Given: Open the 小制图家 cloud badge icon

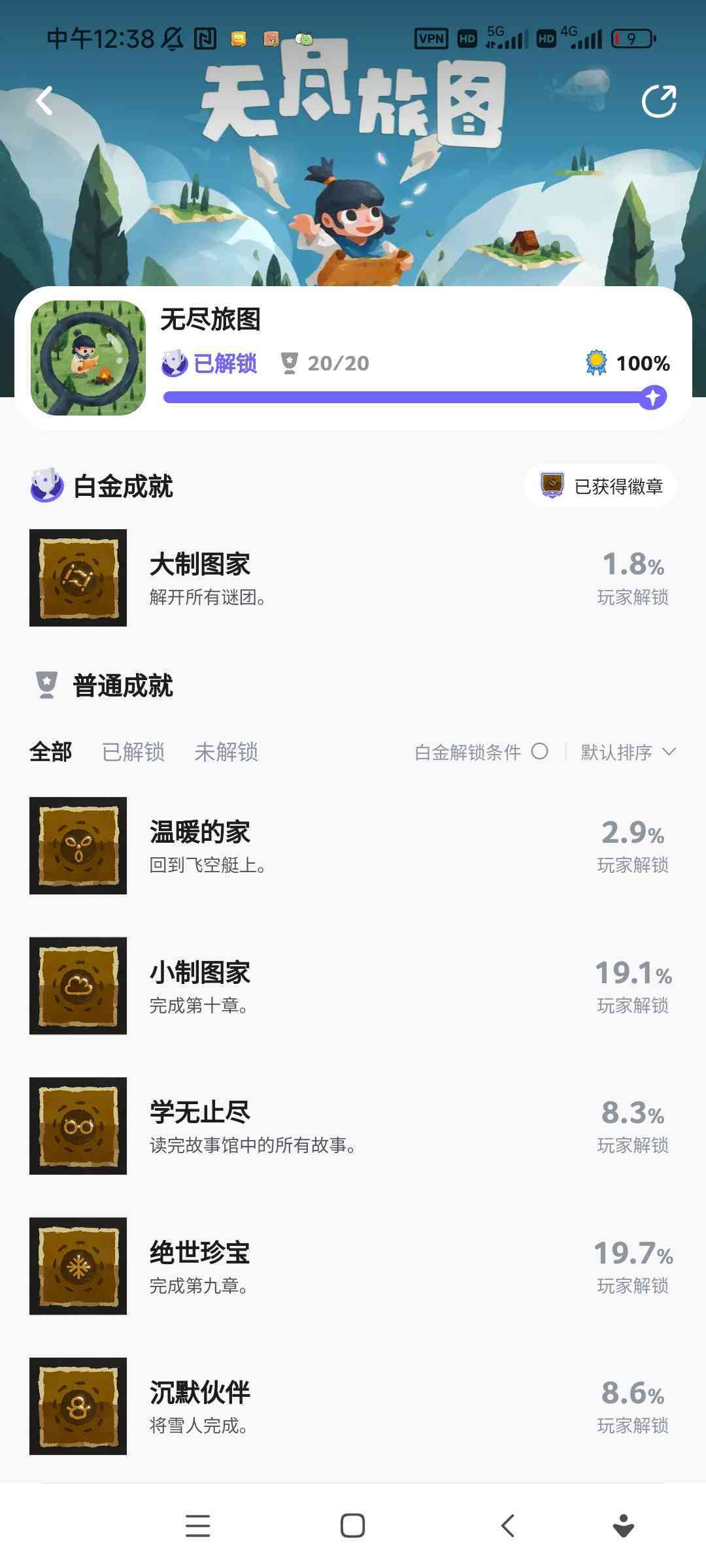Looking at the screenshot, I should coord(78,987).
